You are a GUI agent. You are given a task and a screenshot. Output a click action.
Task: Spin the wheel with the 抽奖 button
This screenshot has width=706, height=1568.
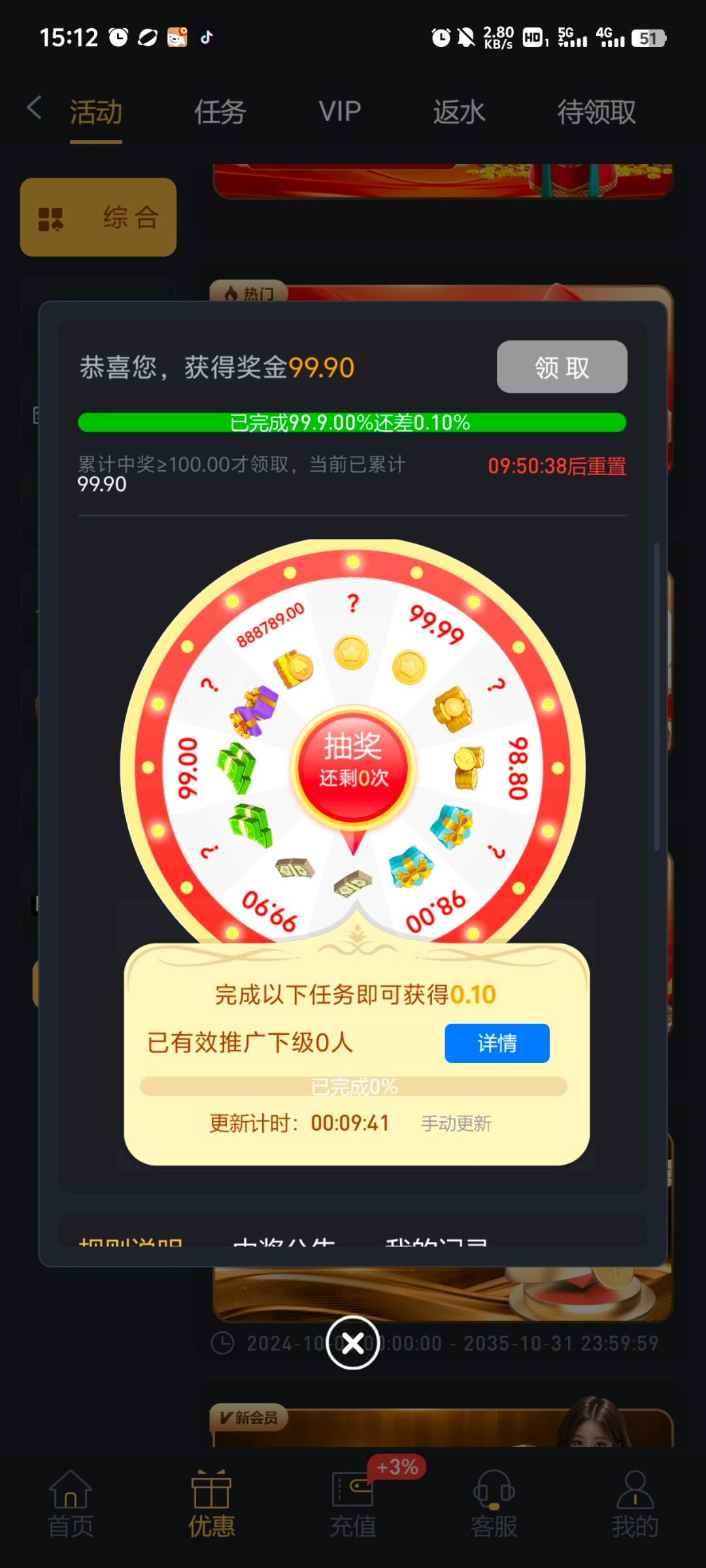coord(353,763)
